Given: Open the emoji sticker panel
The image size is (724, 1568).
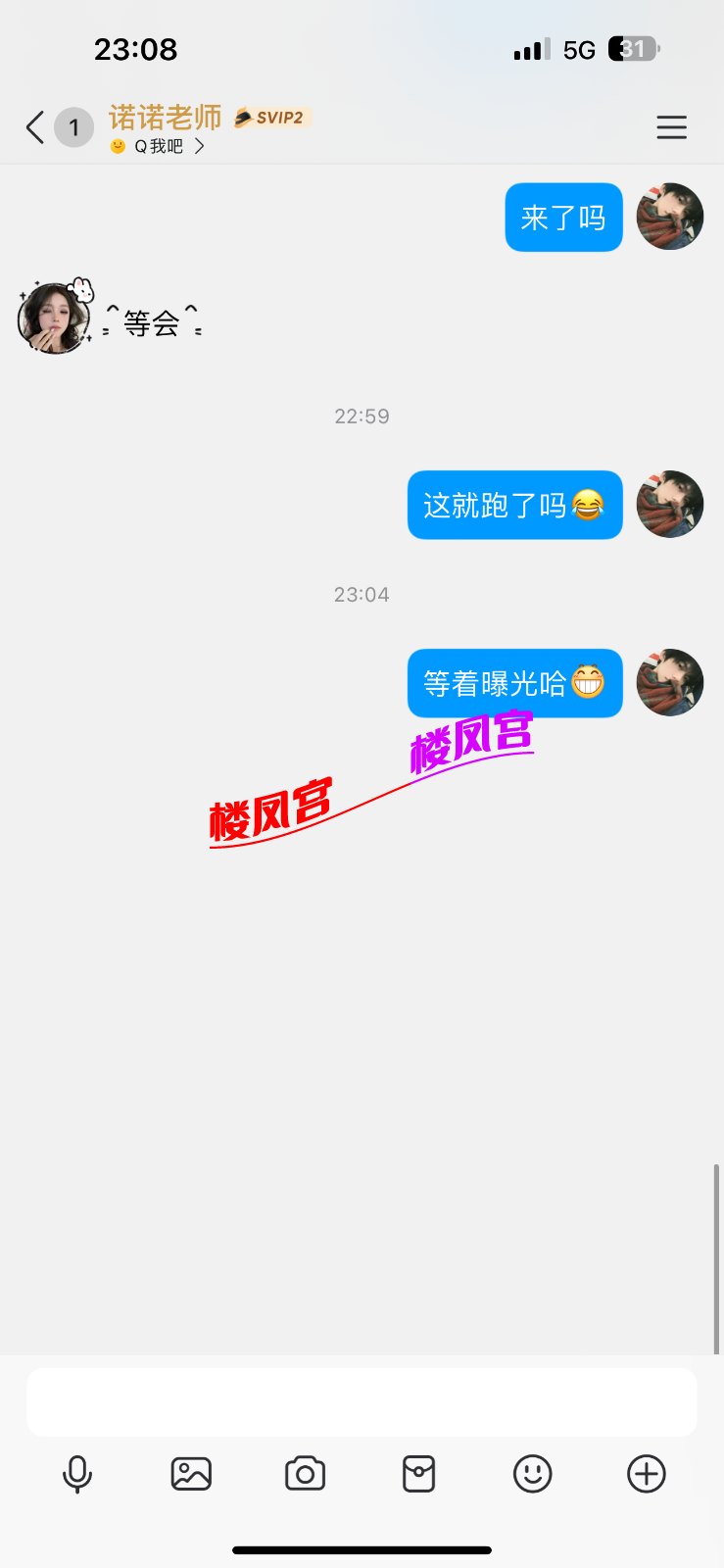Looking at the screenshot, I should click(x=532, y=1474).
